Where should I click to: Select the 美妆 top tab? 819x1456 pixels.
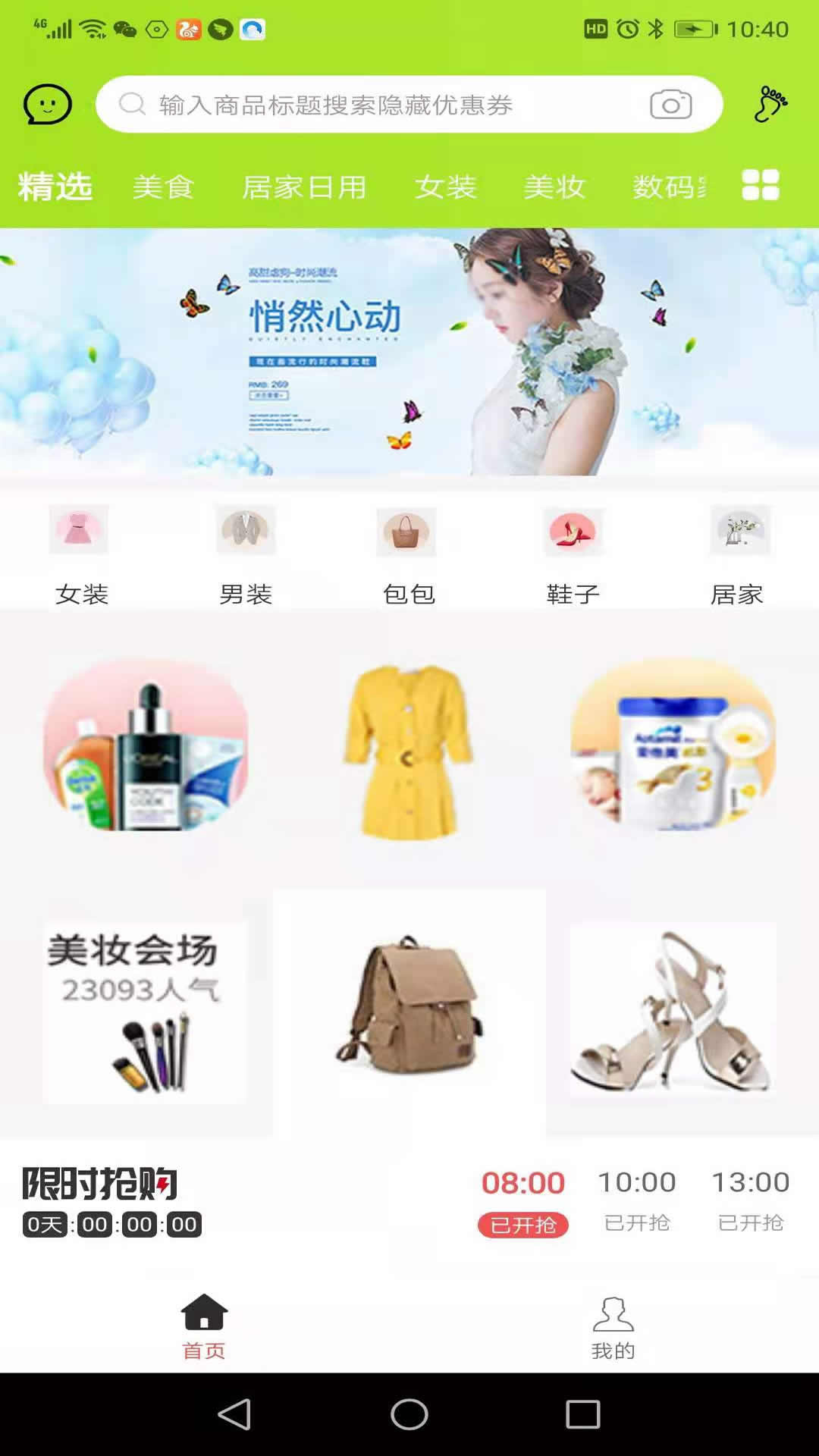click(x=554, y=187)
